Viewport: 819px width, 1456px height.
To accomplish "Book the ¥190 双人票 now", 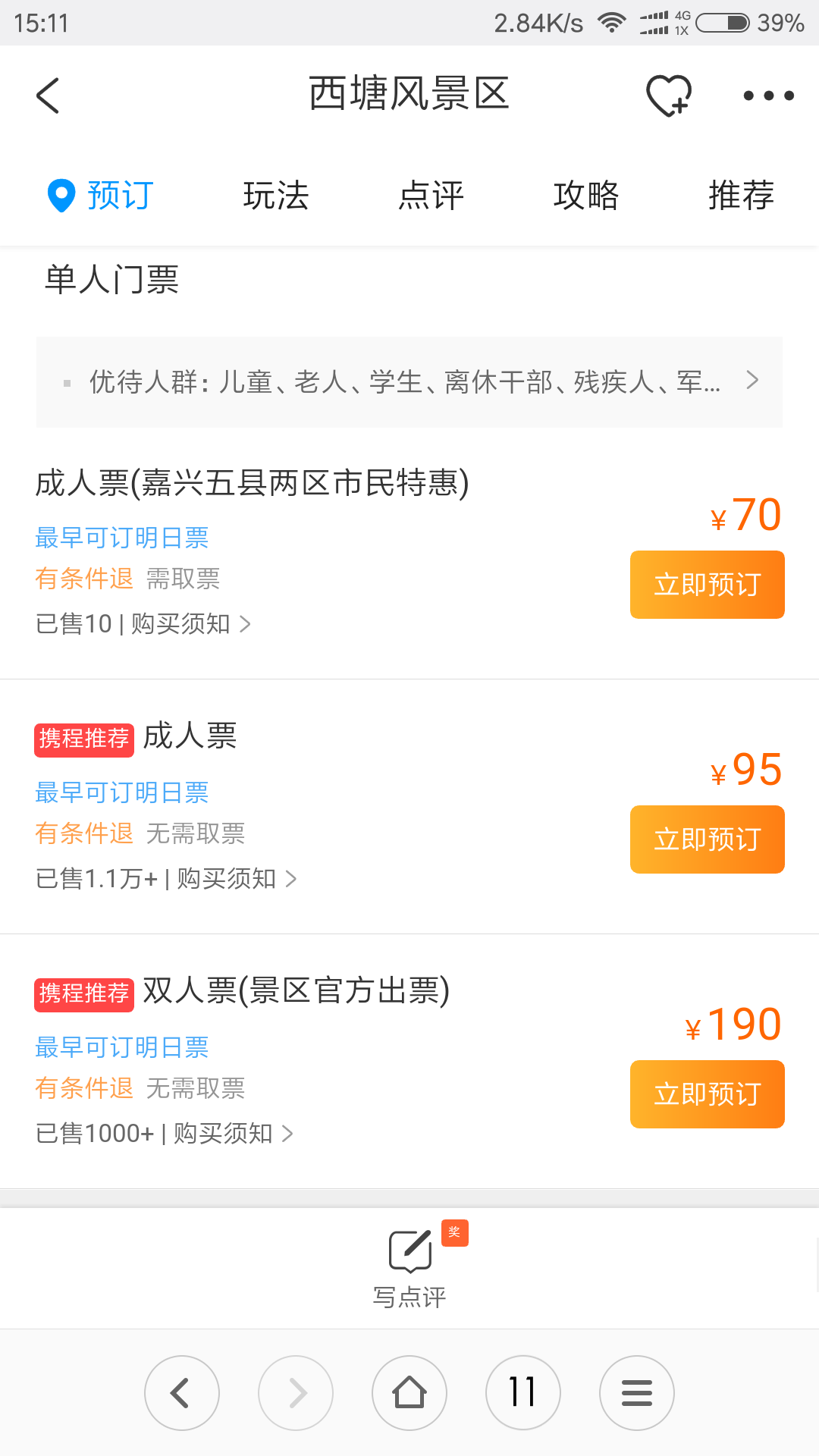I will 708,1094.
